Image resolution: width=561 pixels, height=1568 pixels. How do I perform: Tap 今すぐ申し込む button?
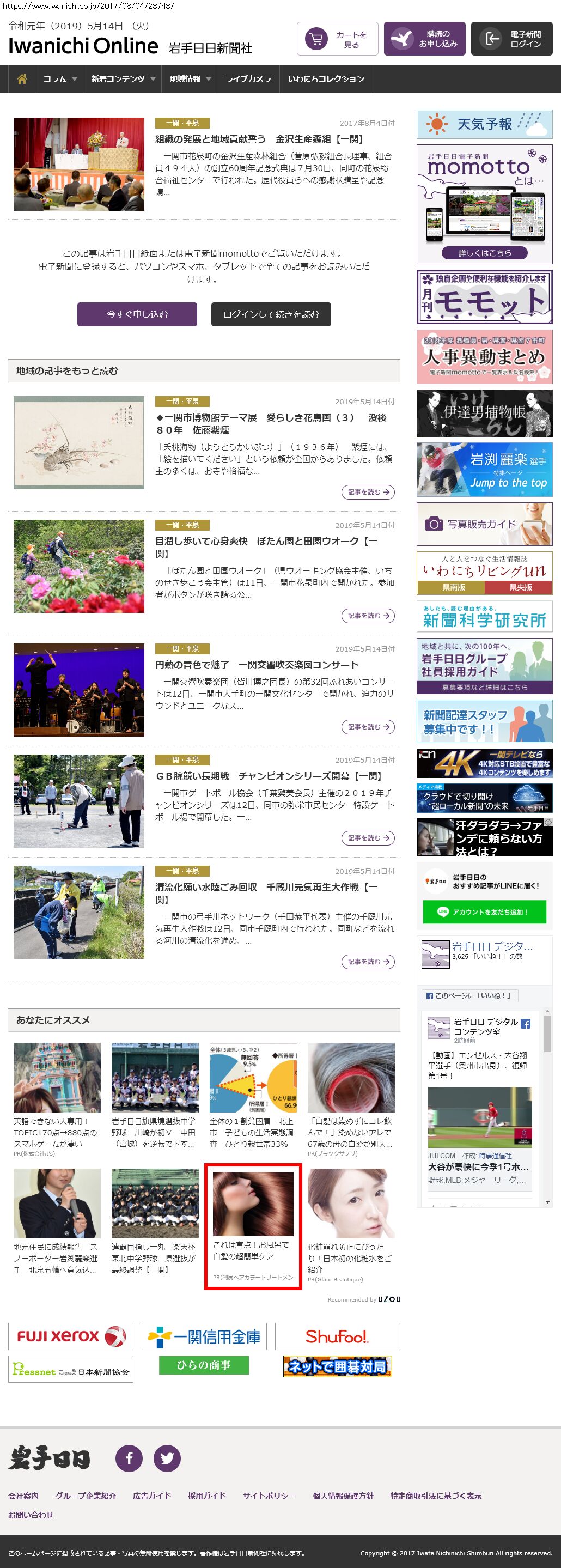click(137, 314)
